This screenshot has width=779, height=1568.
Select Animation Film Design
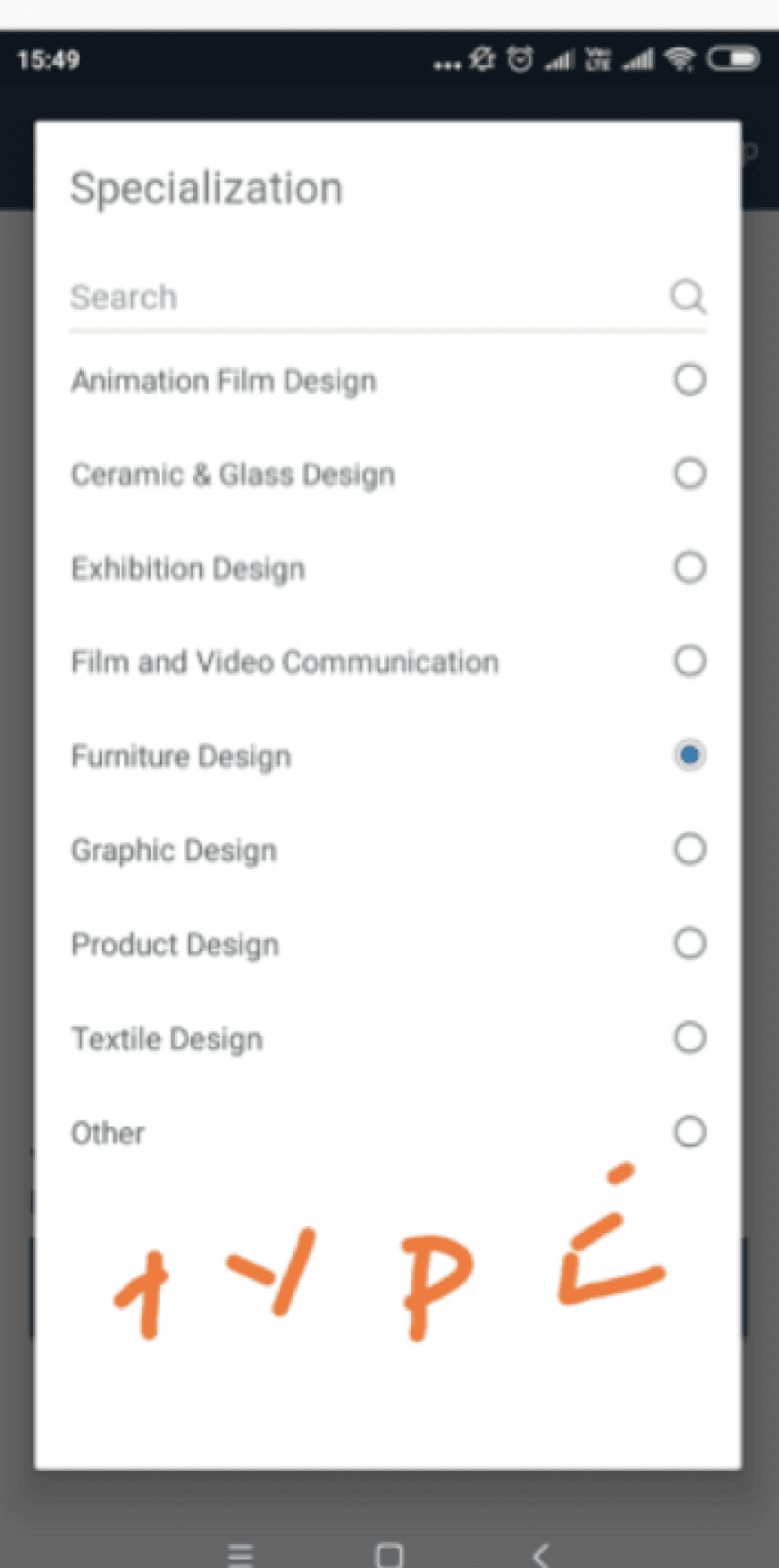(x=388, y=380)
